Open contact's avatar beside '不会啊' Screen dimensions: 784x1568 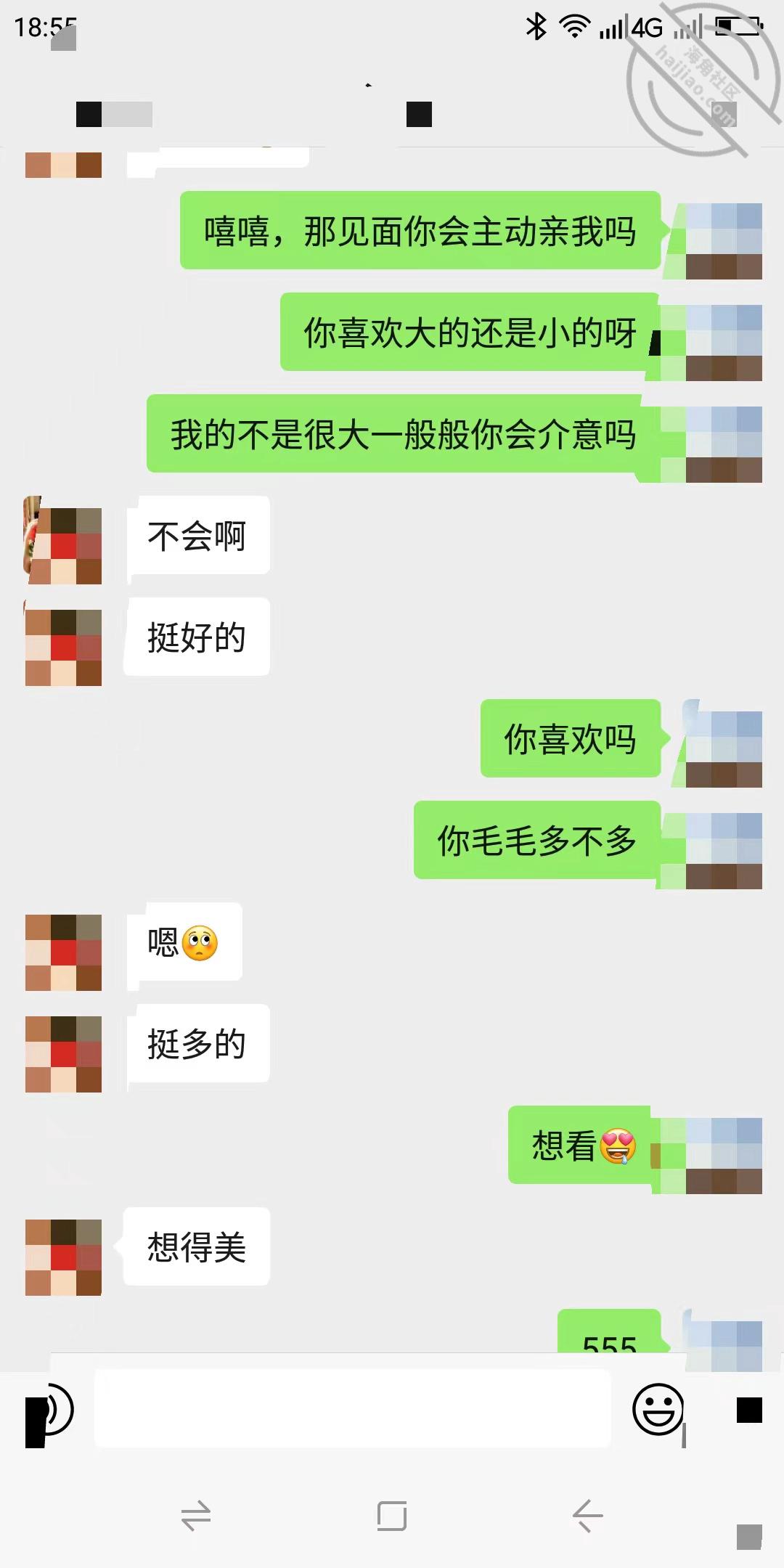[x=63, y=540]
